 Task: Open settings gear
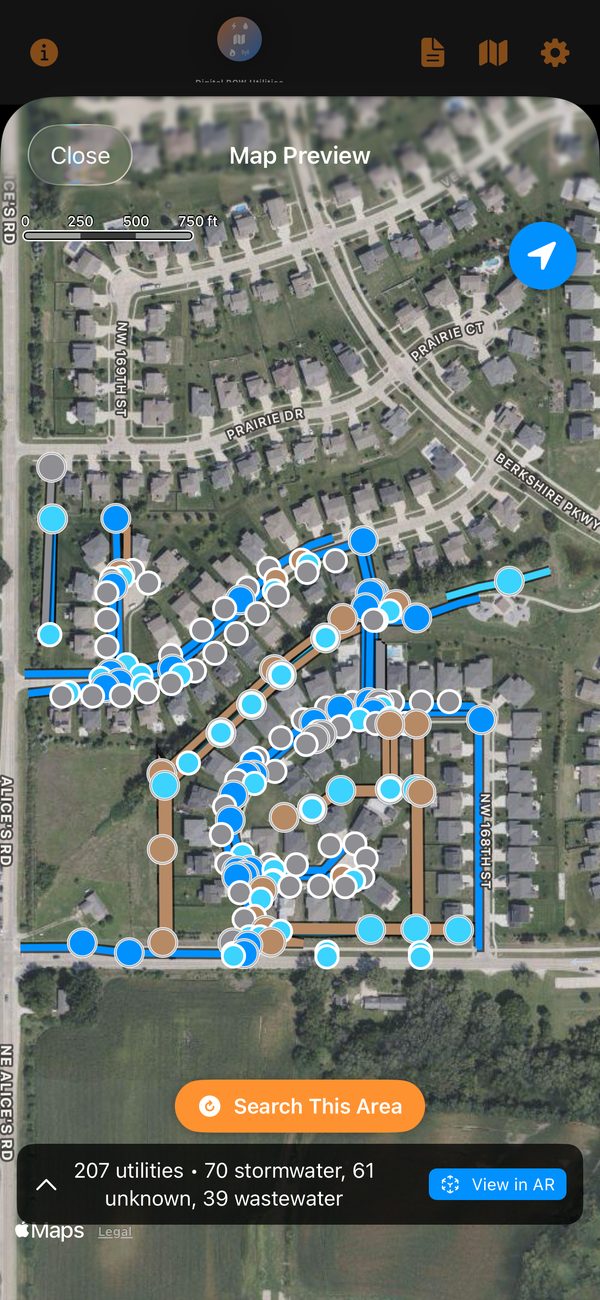pyautogui.click(x=555, y=52)
